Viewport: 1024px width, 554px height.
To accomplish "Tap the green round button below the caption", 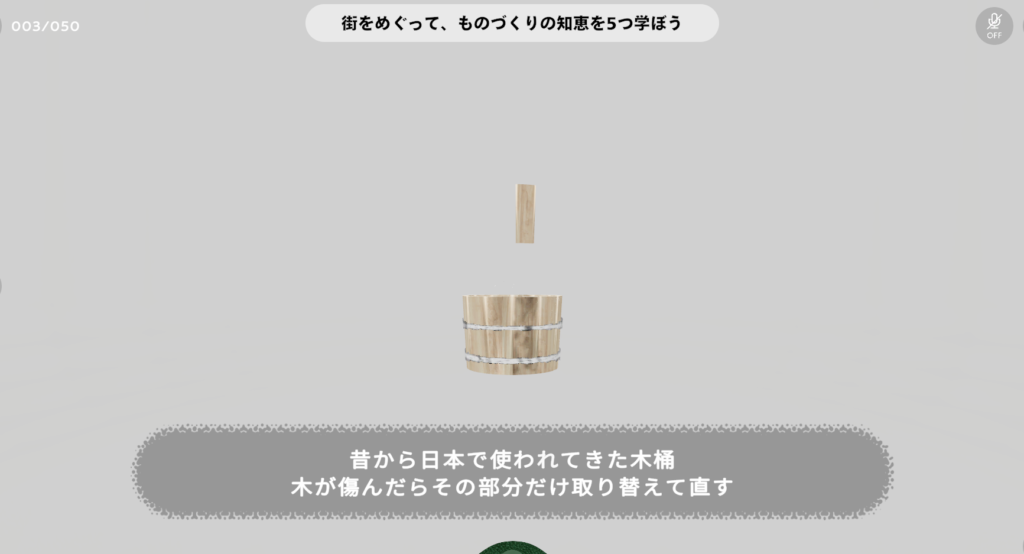I will point(512,548).
